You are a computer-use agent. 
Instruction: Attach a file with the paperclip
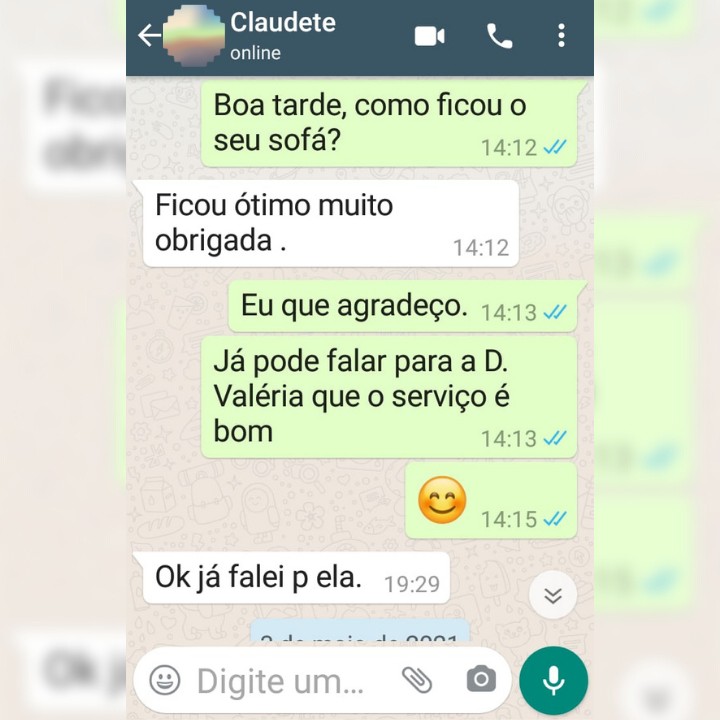[x=417, y=681]
